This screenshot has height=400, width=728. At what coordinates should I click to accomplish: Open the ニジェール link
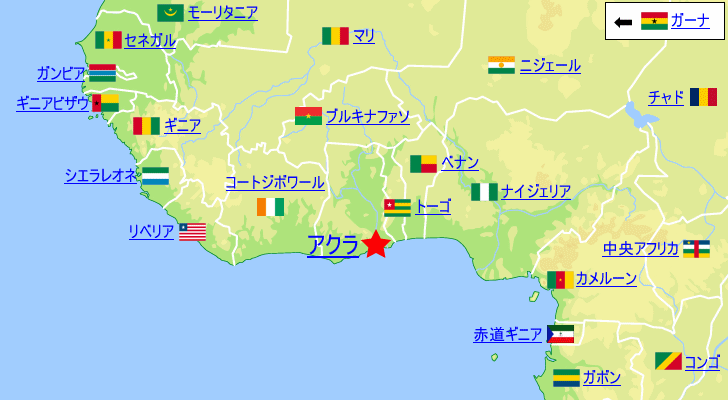pos(550,66)
